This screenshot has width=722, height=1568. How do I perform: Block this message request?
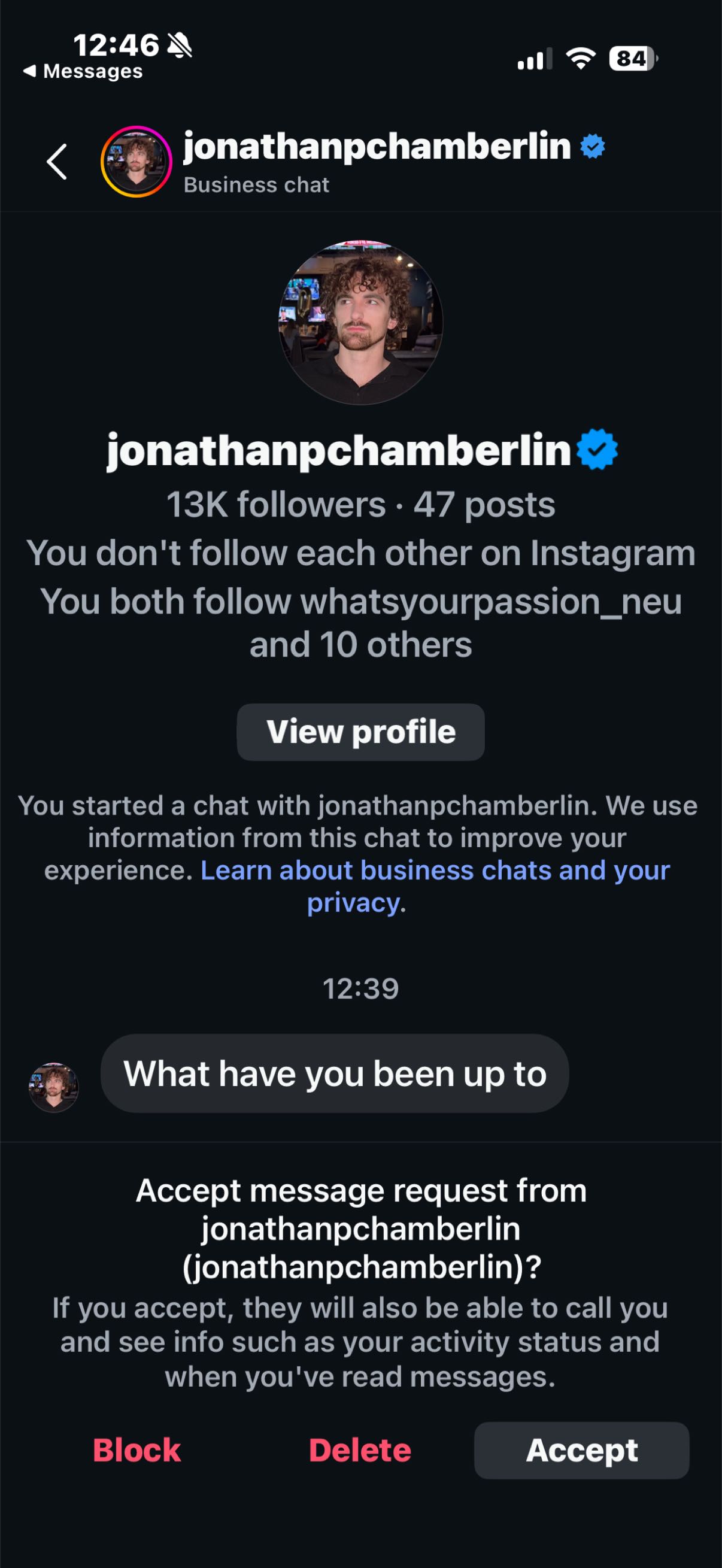tap(136, 1450)
